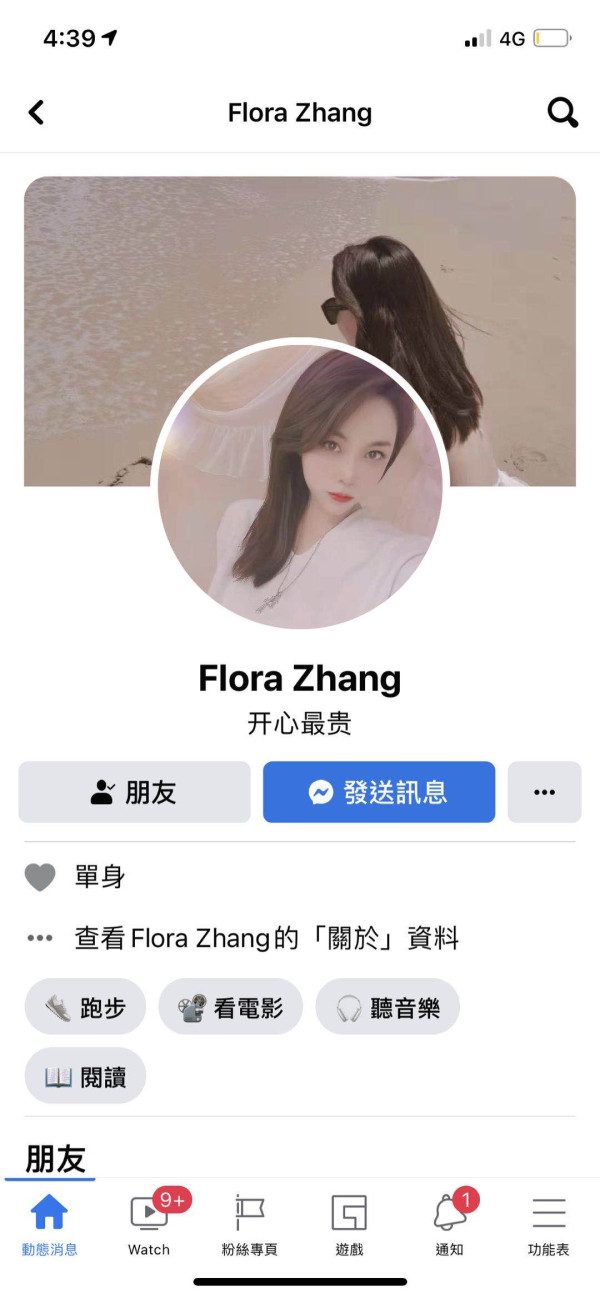Open the 粉絲專頁 pages tab

[249, 1225]
